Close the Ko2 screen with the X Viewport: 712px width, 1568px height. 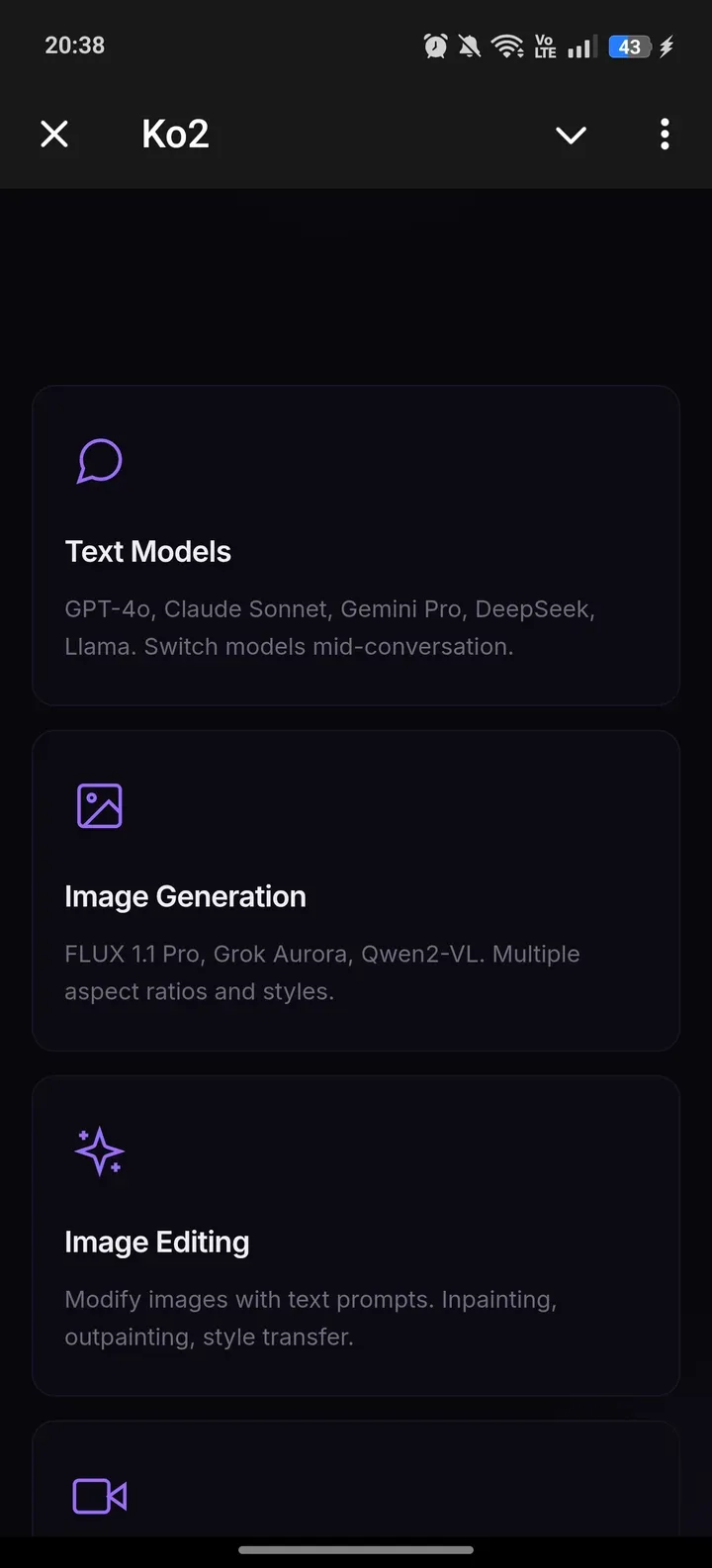point(54,135)
